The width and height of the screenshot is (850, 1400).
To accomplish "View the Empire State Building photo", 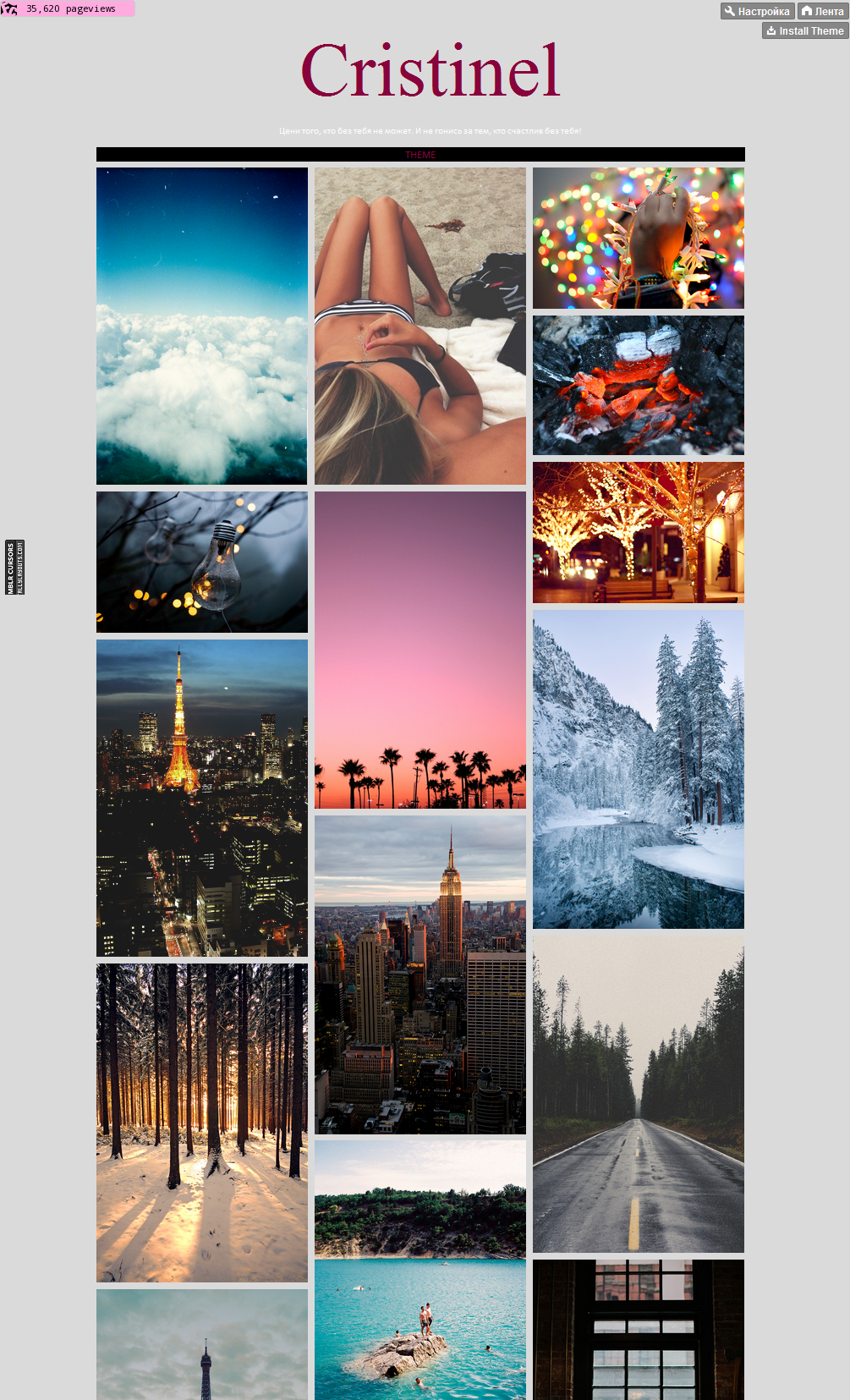I will point(420,975).
